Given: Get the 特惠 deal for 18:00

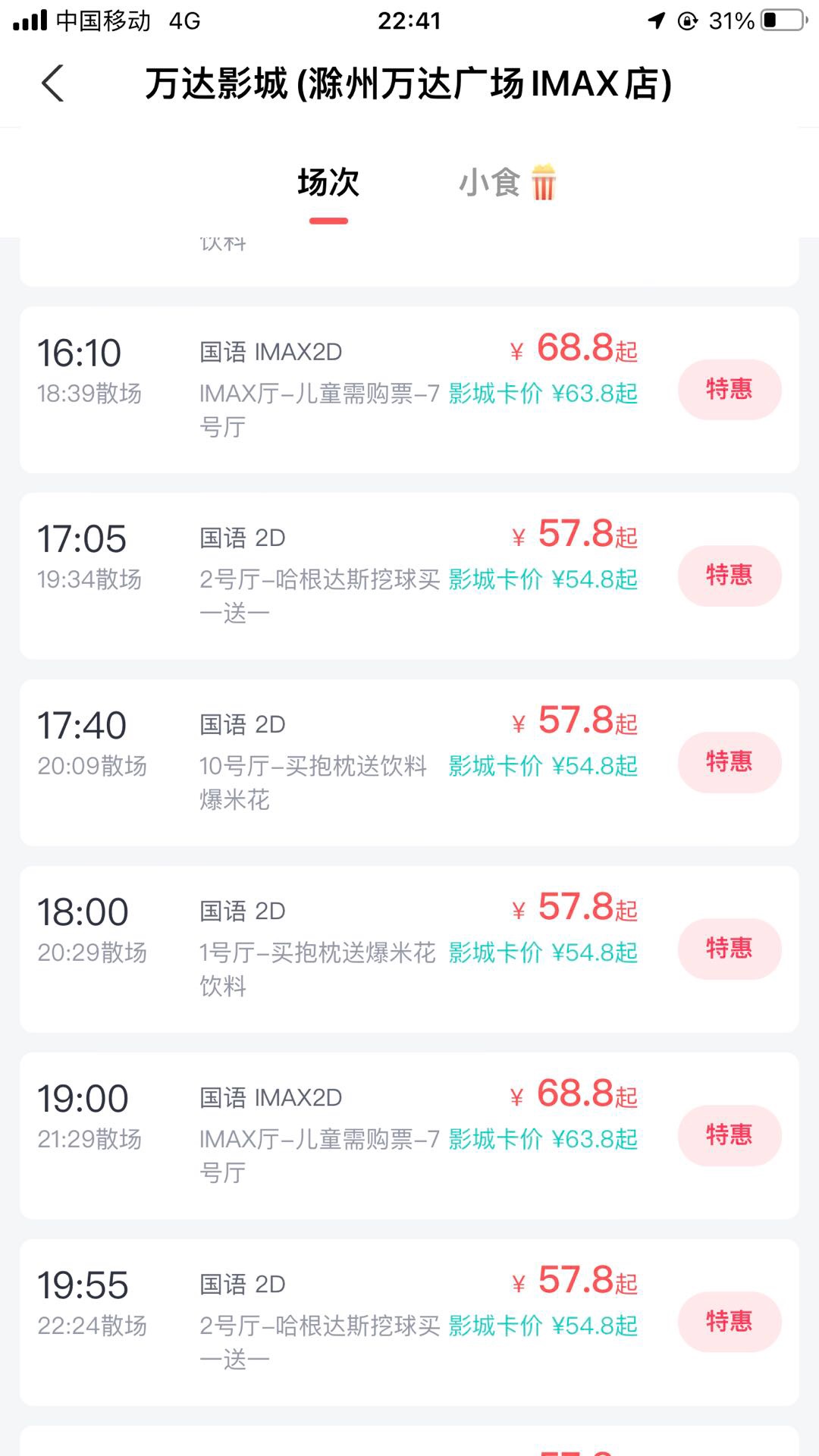Looking at the screenshot, I should point(729,949).
